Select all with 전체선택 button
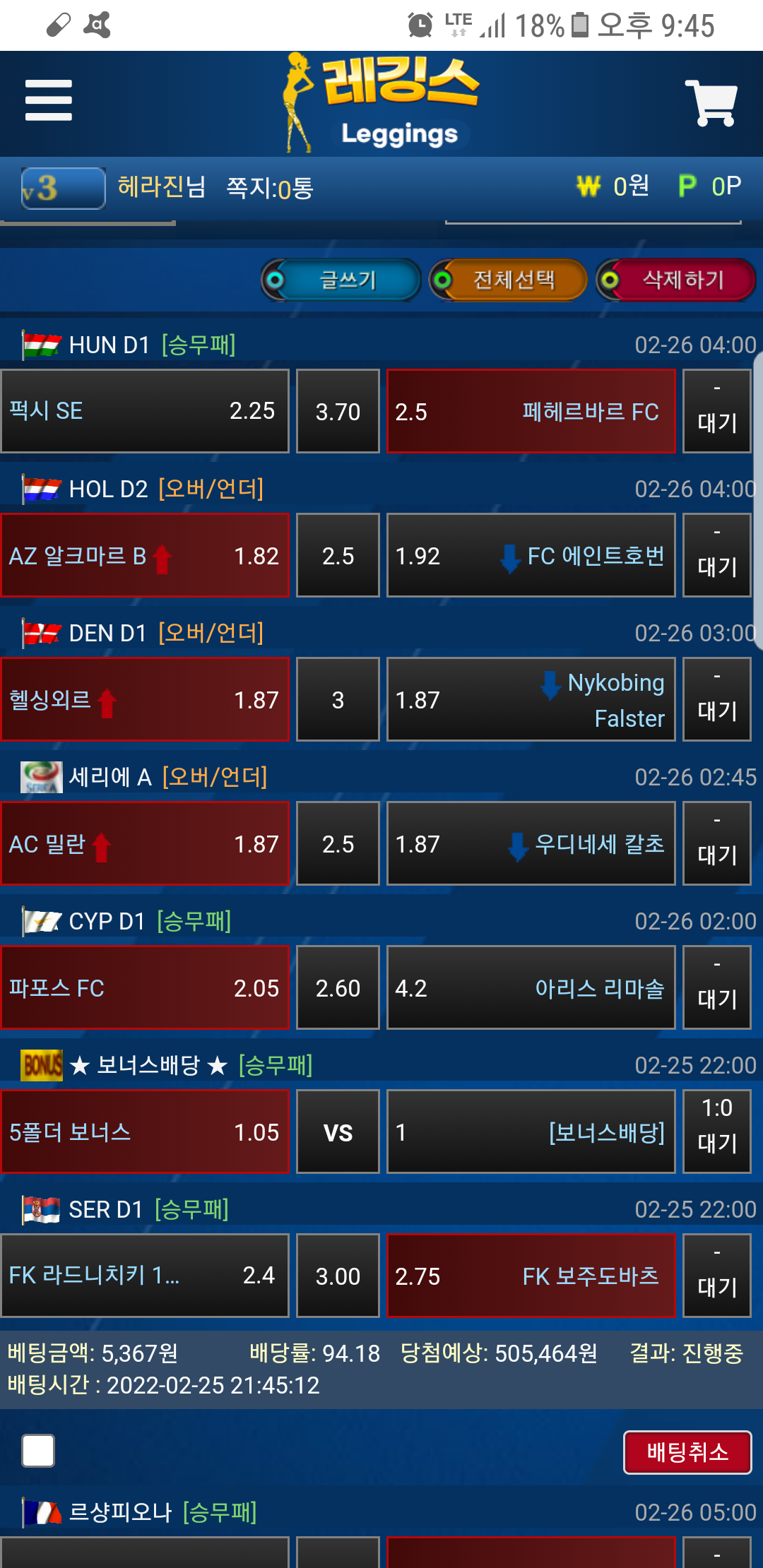 [x=509, y=280]
